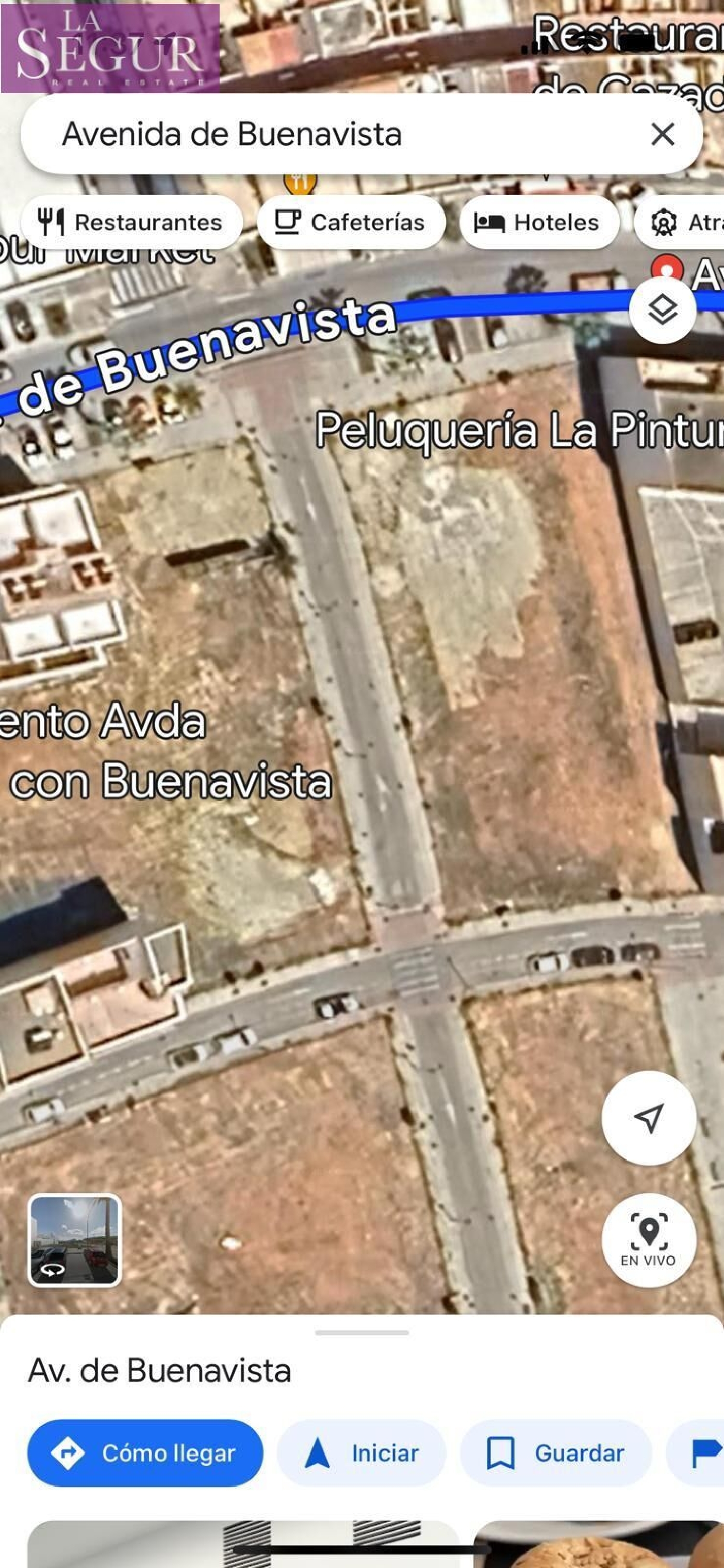Tap the Peluquería La Pintura map label
Image resolution: width=724 pixels, height=1568 pixels.
tap(517, 430)
